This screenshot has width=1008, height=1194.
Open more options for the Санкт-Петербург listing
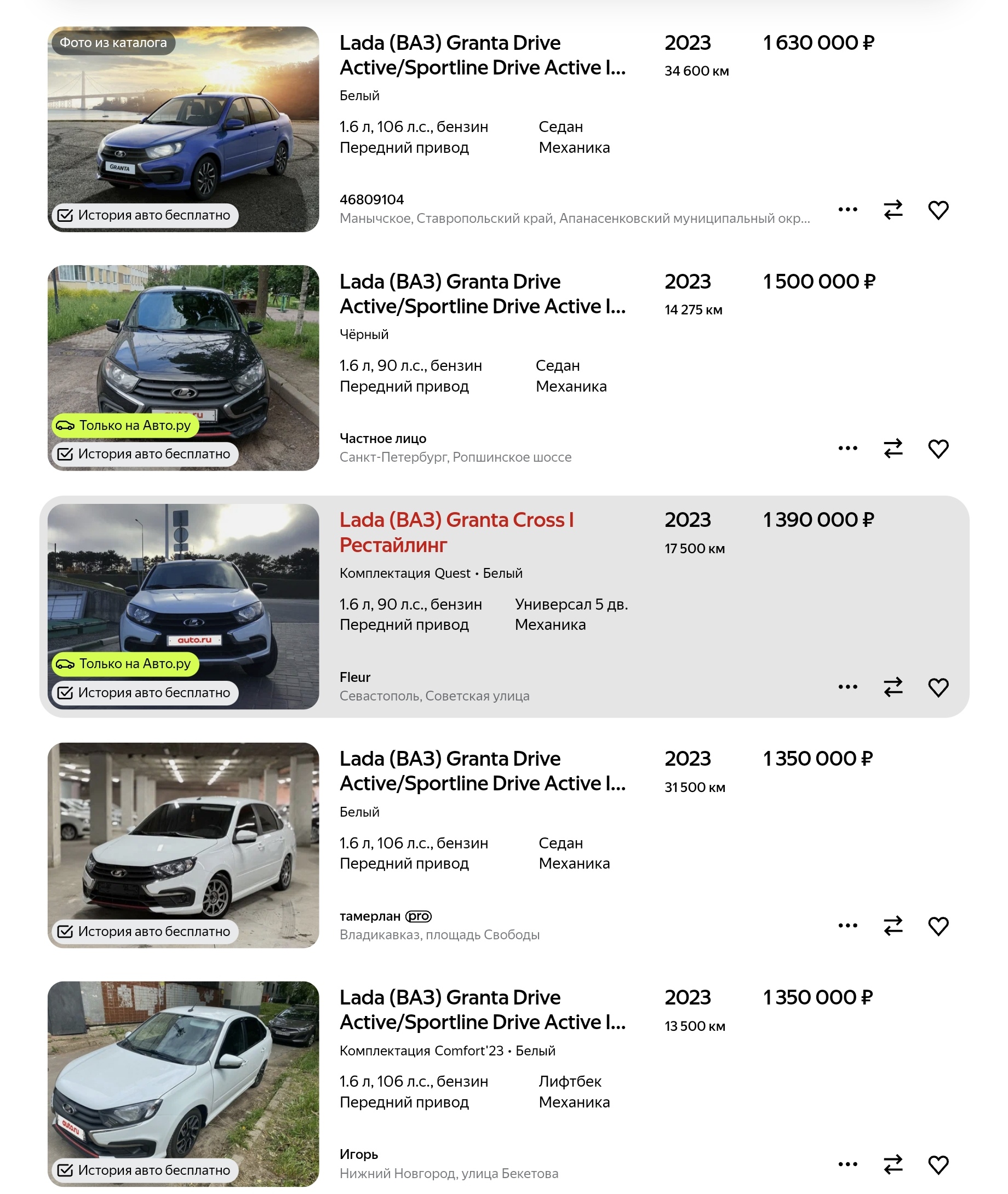(847, 449)
